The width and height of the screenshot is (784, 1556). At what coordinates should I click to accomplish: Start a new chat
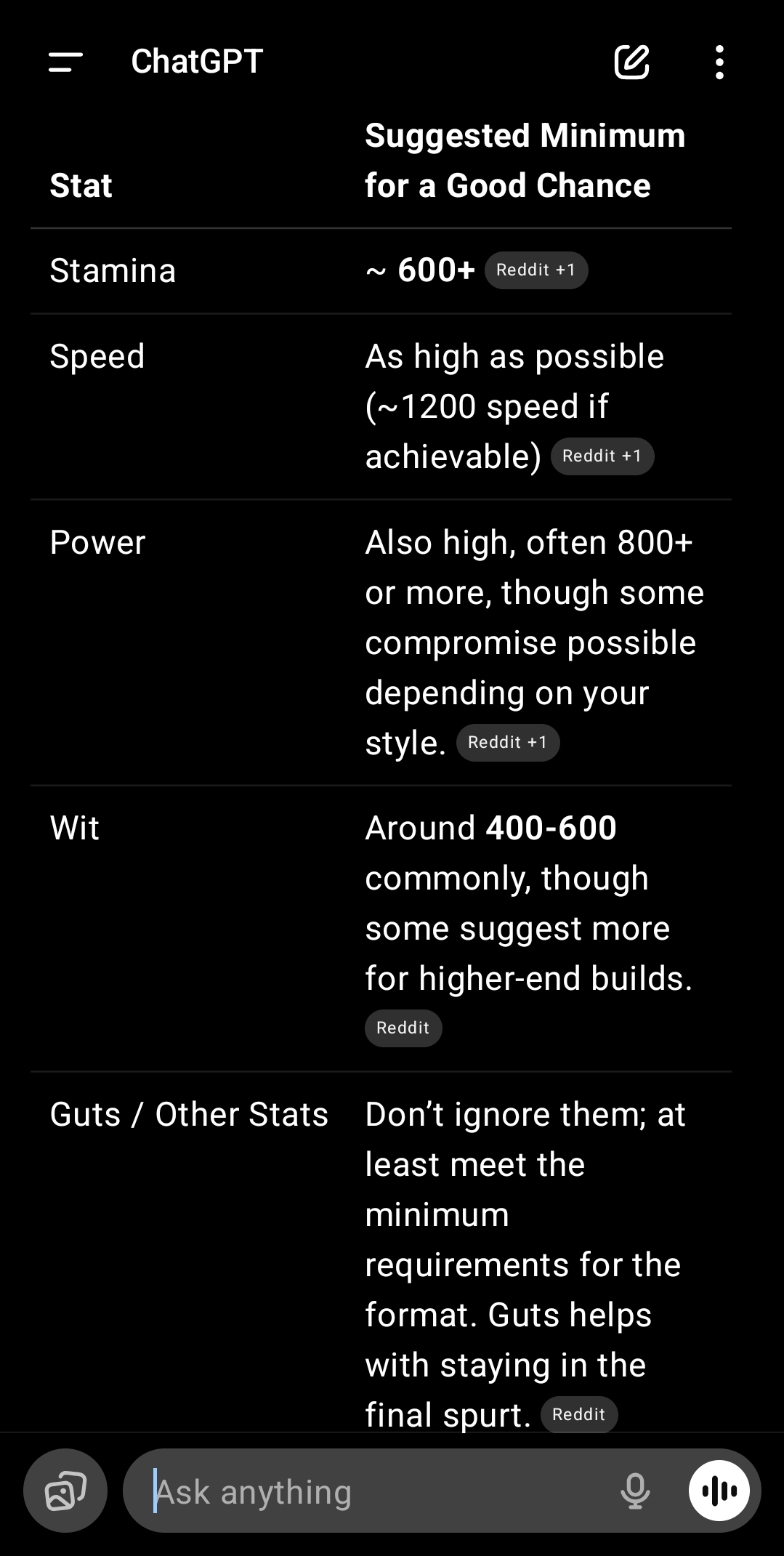pos(631,62)
